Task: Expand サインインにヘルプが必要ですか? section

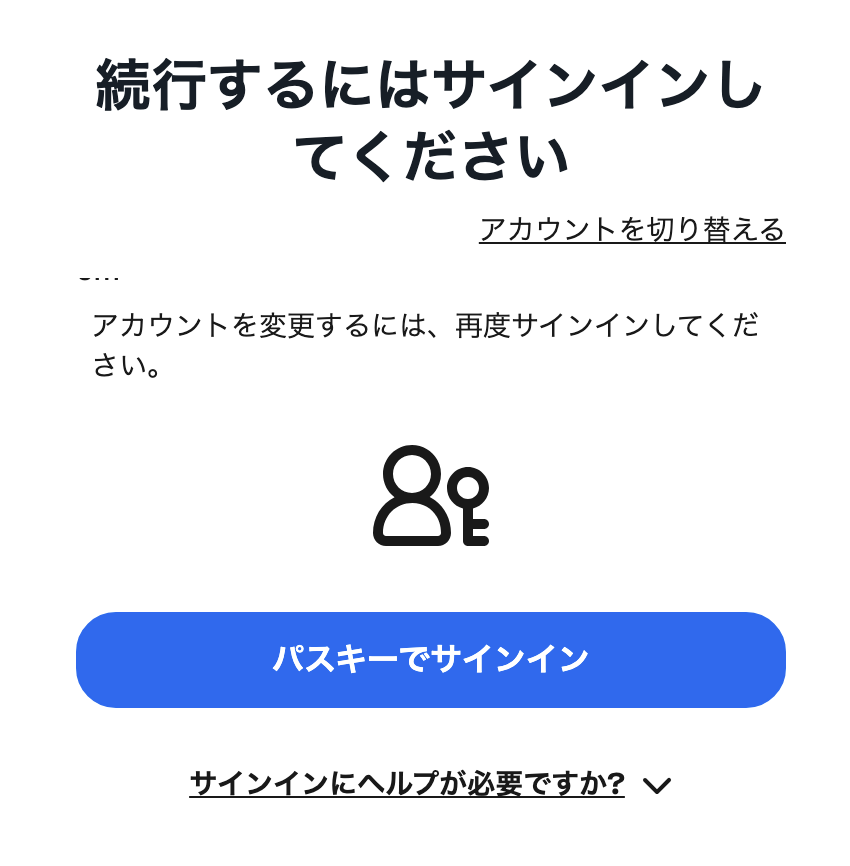Action: 430,783
